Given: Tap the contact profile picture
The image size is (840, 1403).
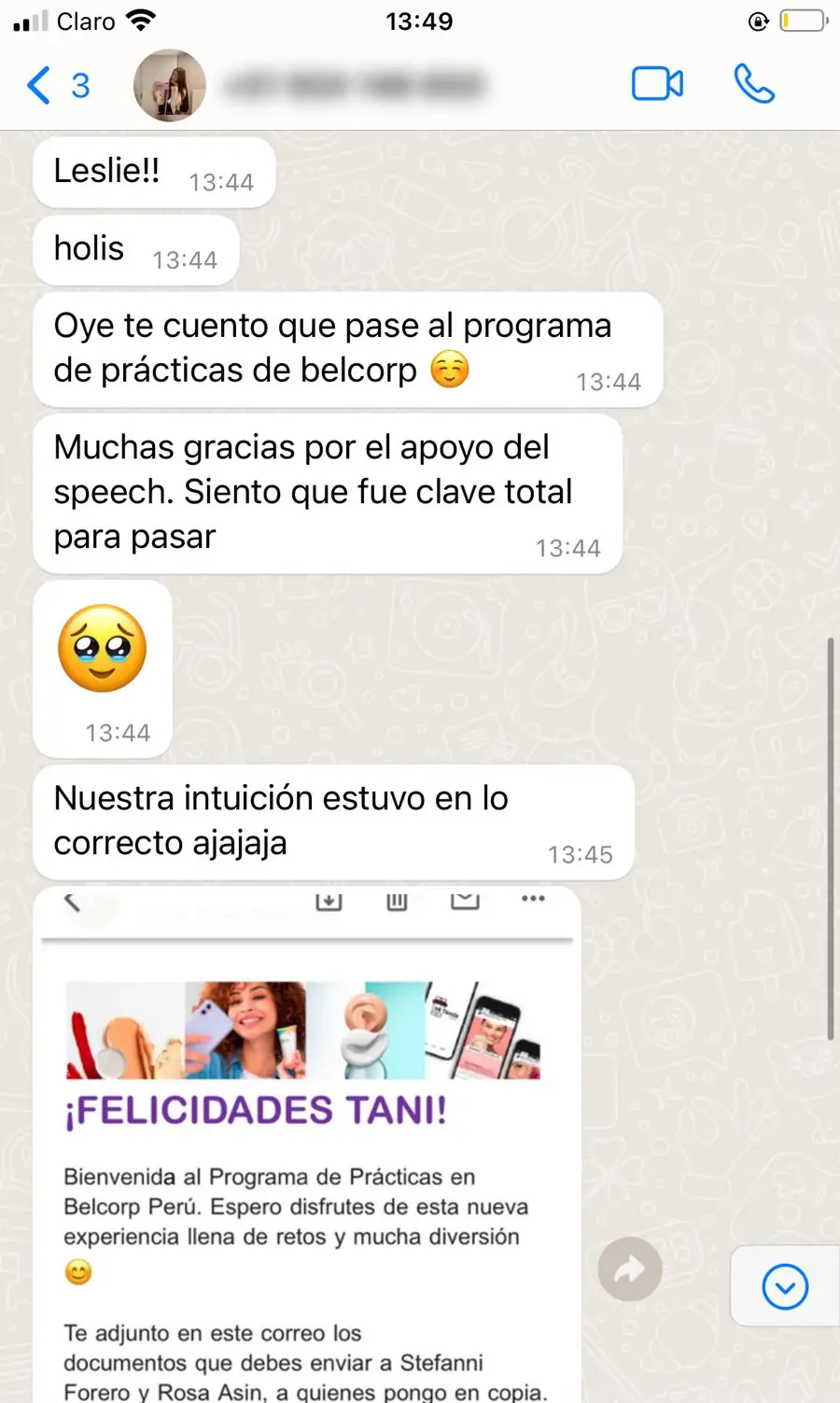Looking at the screenshot, I should (168, 84).
